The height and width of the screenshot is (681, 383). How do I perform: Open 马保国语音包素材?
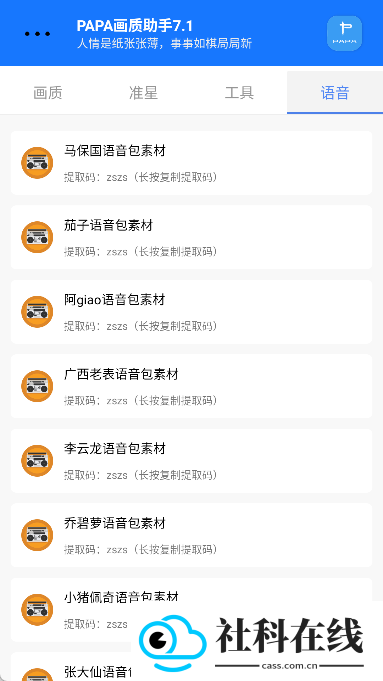coord(192,163)
